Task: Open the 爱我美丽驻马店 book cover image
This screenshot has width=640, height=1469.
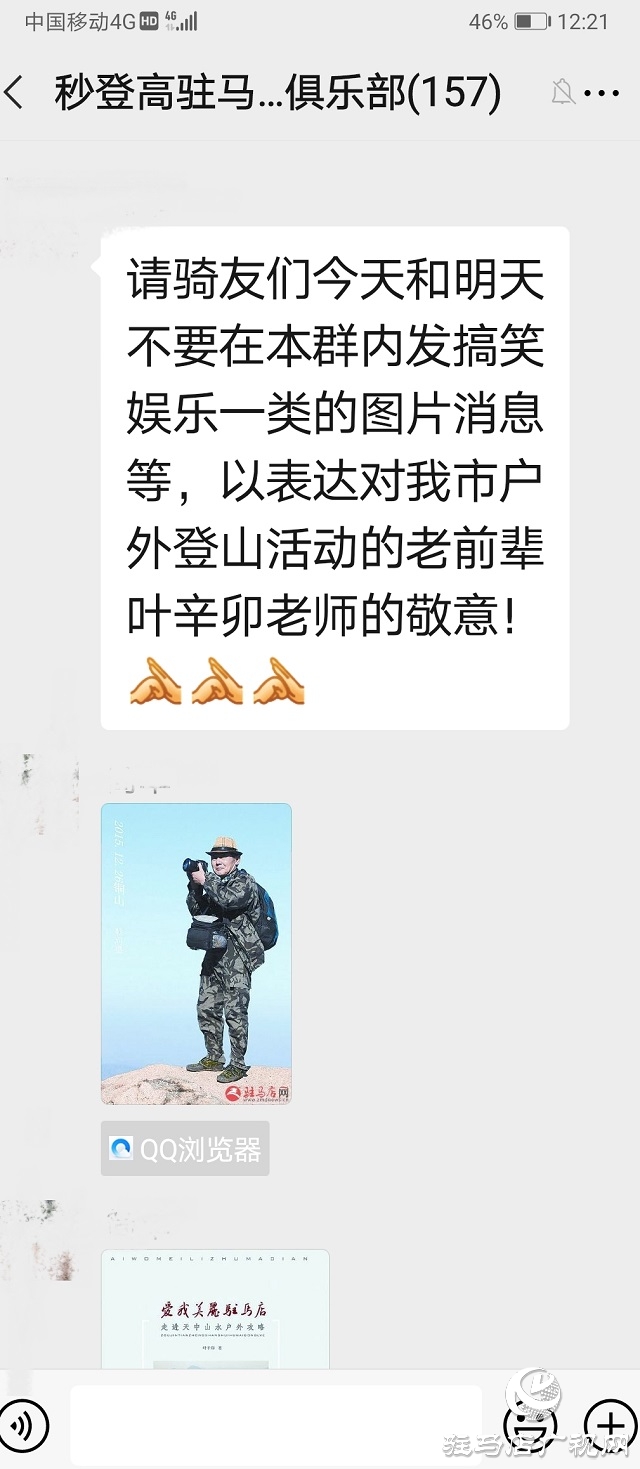Action: point(215,1308)
